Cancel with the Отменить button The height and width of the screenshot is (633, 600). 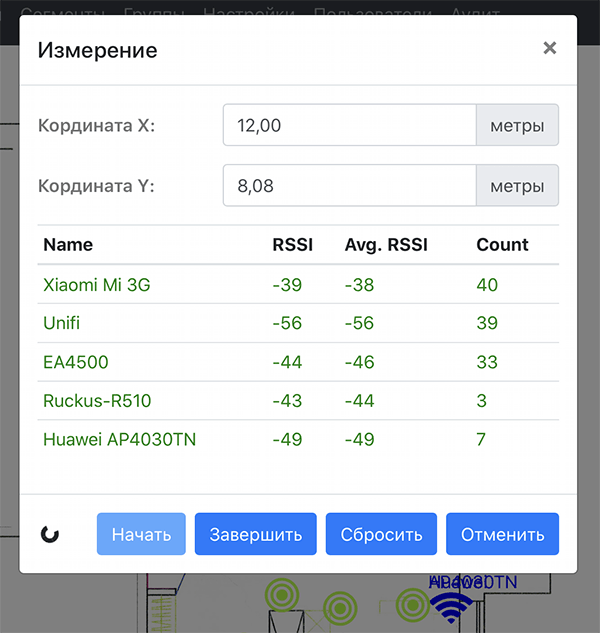pos(502,534)
